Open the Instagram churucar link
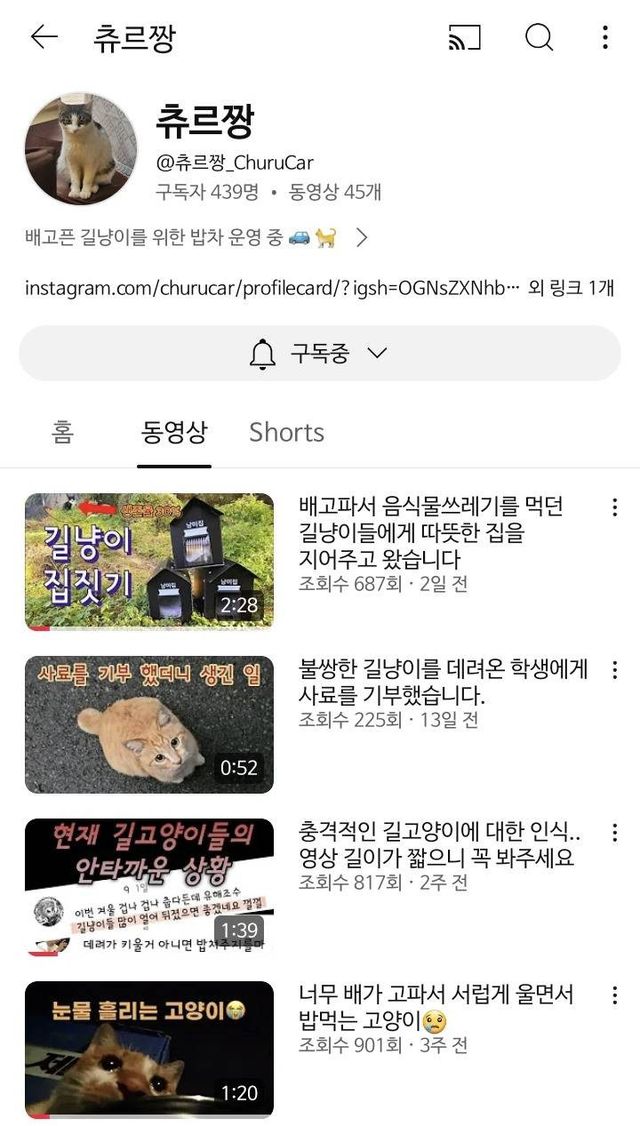 (x=272, y=288)
